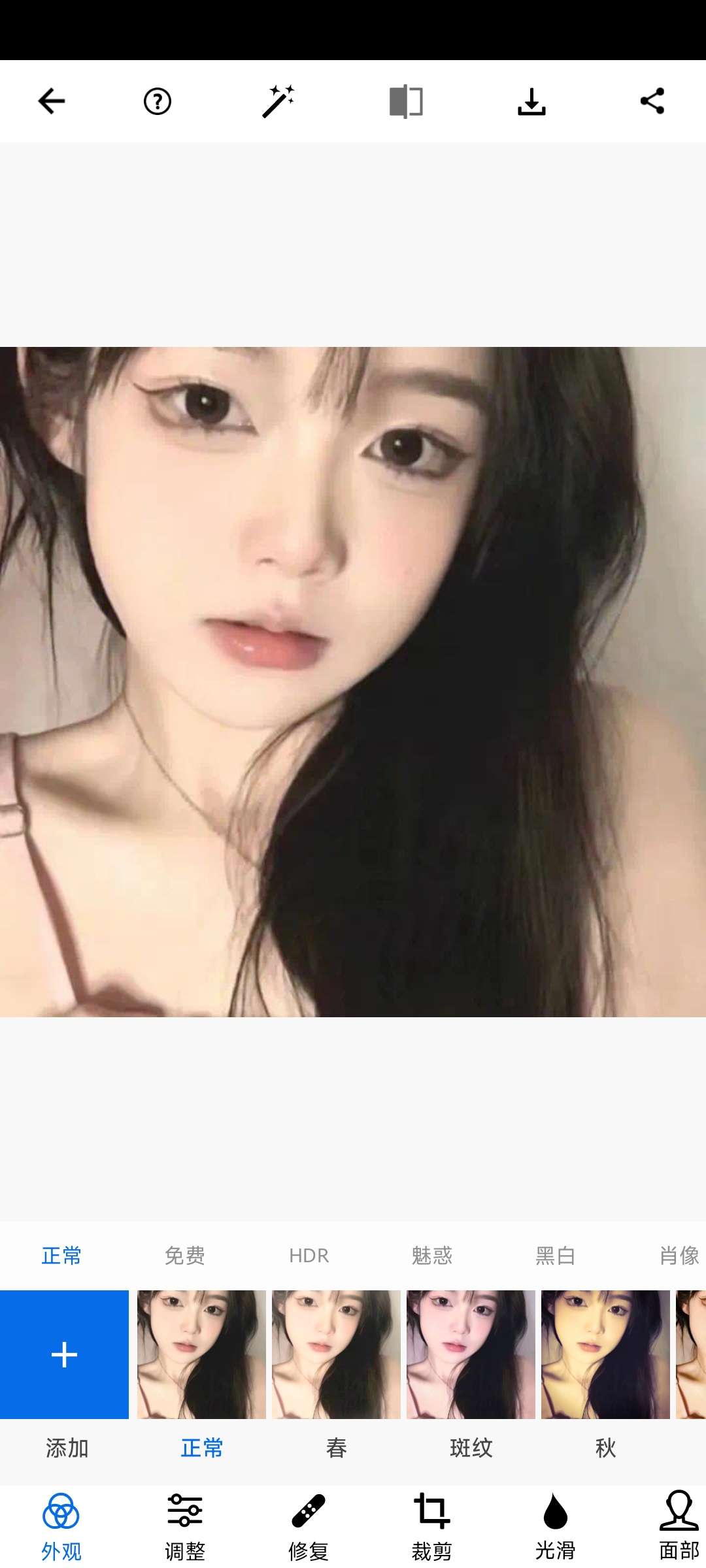
Task: Switch to HDR filter category
Action: click(x=309, y=1255)
